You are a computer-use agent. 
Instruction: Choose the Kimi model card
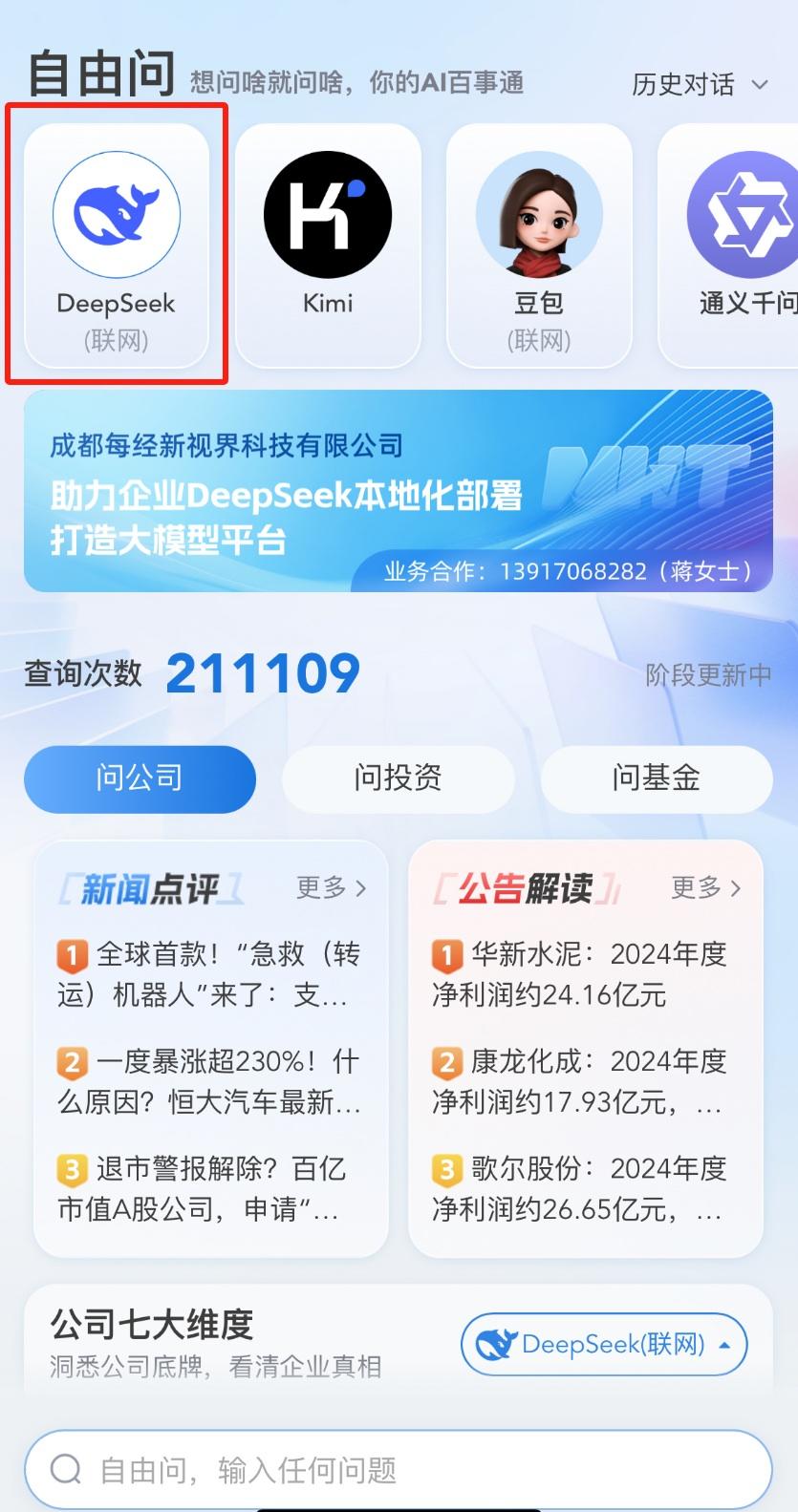click(328, 245)
